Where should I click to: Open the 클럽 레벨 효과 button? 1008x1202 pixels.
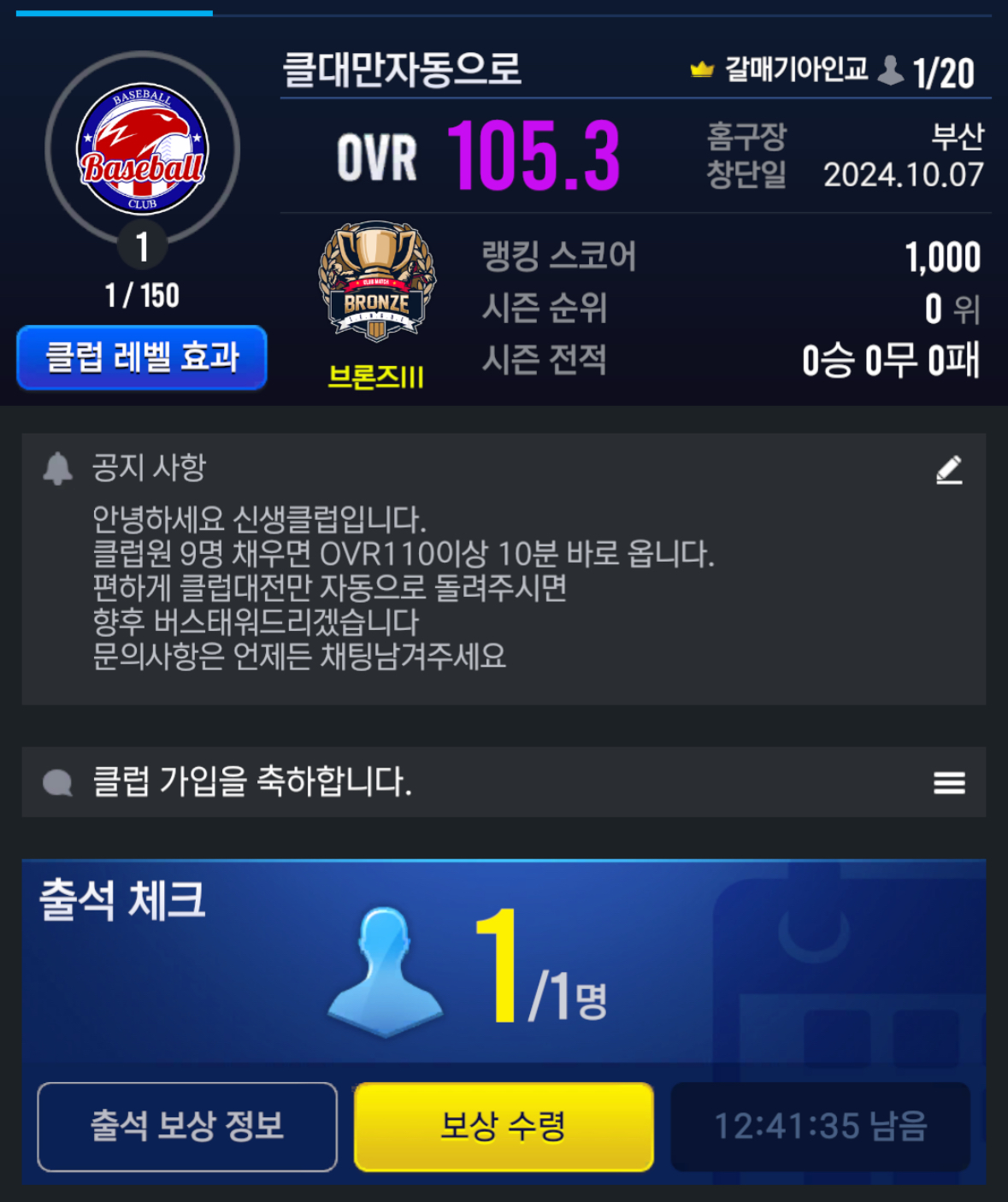click(x=142, y=357)
